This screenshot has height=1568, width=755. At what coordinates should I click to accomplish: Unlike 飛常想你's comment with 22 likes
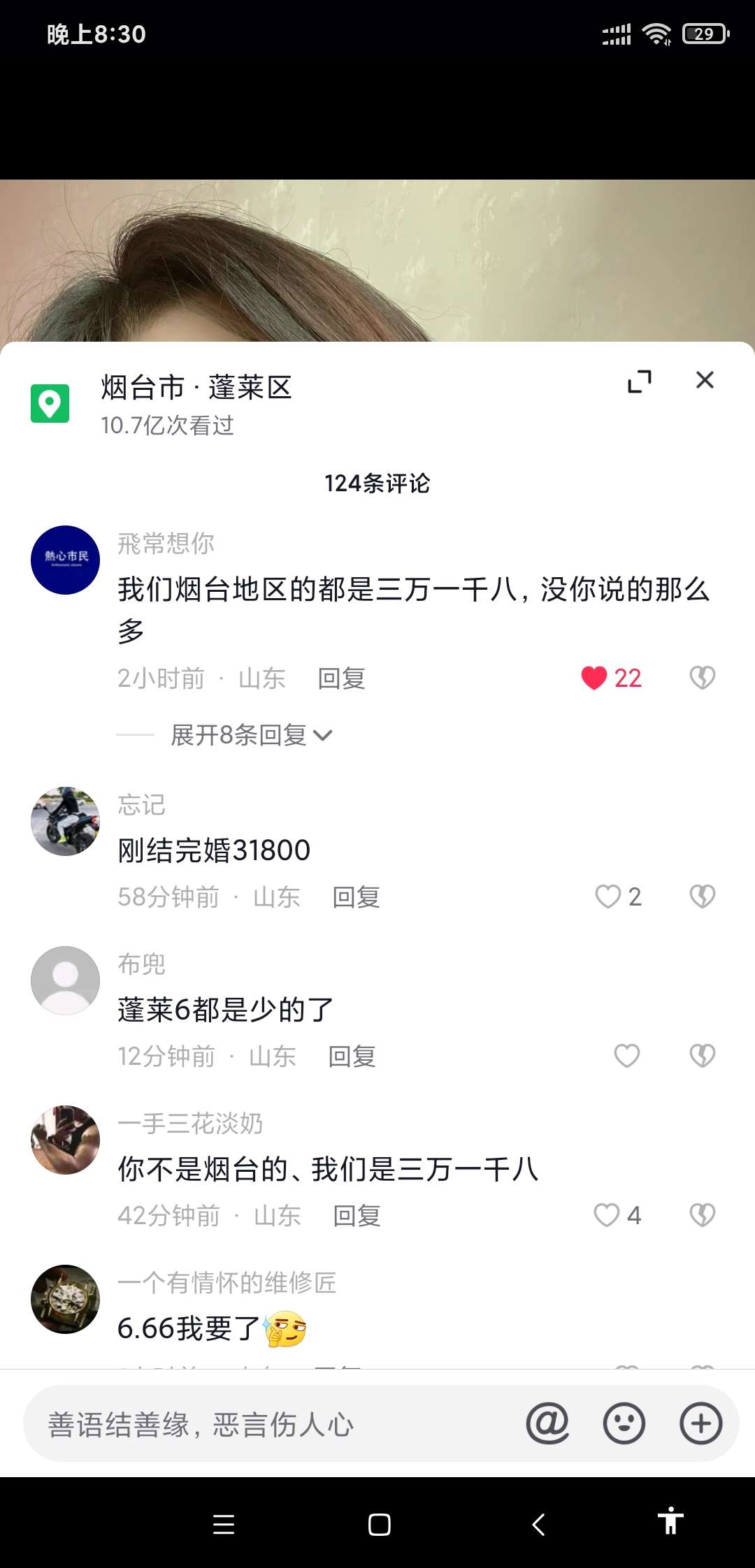tap(594, 678)
